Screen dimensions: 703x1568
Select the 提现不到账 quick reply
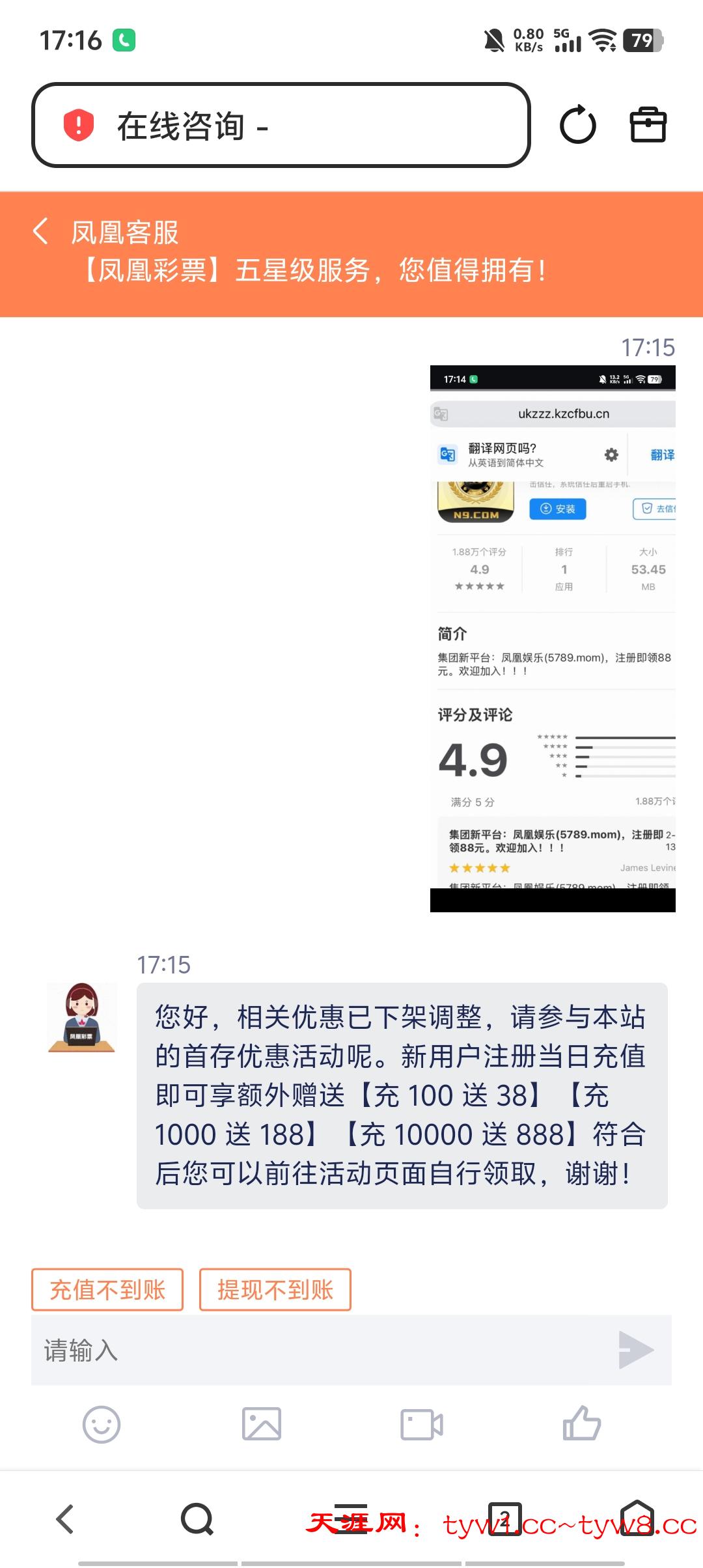275,1289
